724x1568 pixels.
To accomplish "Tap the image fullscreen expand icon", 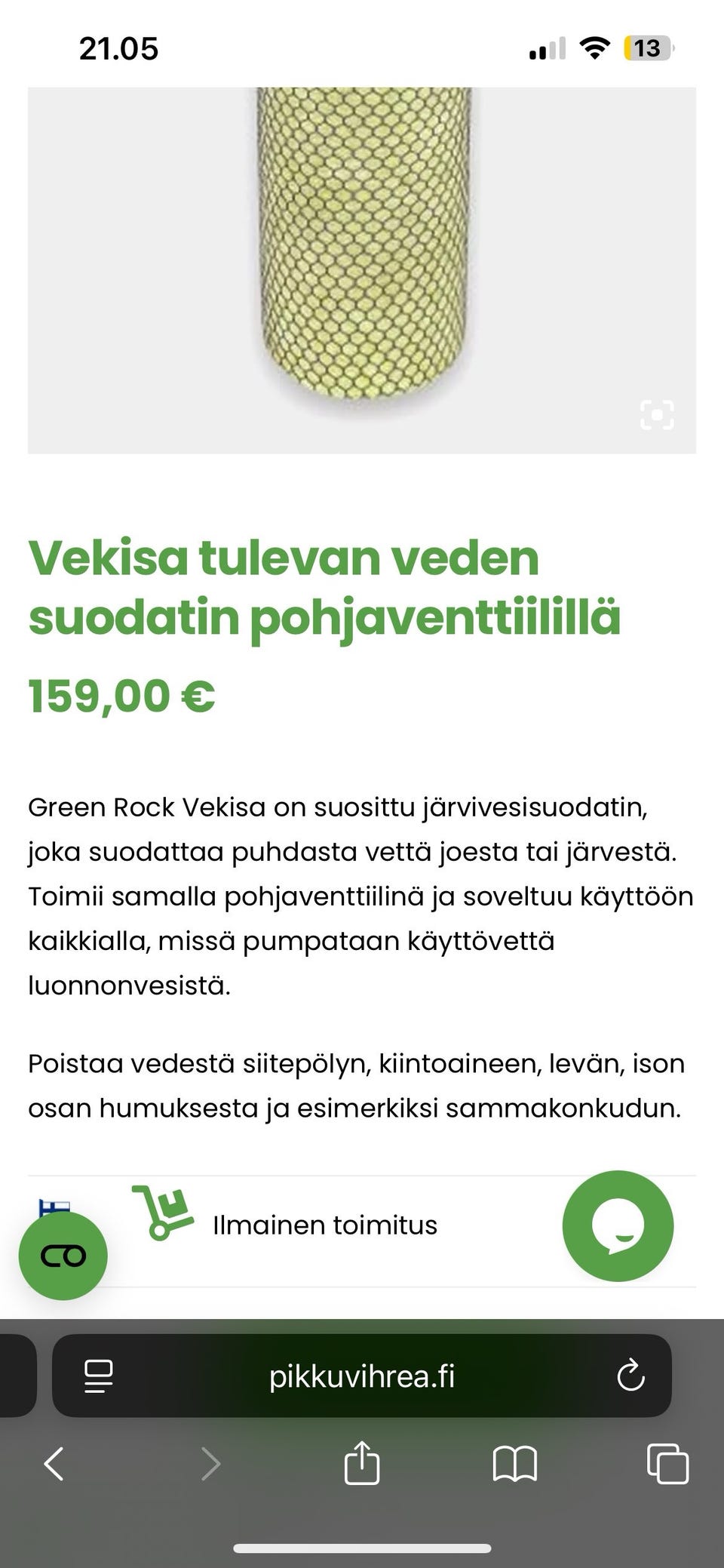I will [657, 416].
